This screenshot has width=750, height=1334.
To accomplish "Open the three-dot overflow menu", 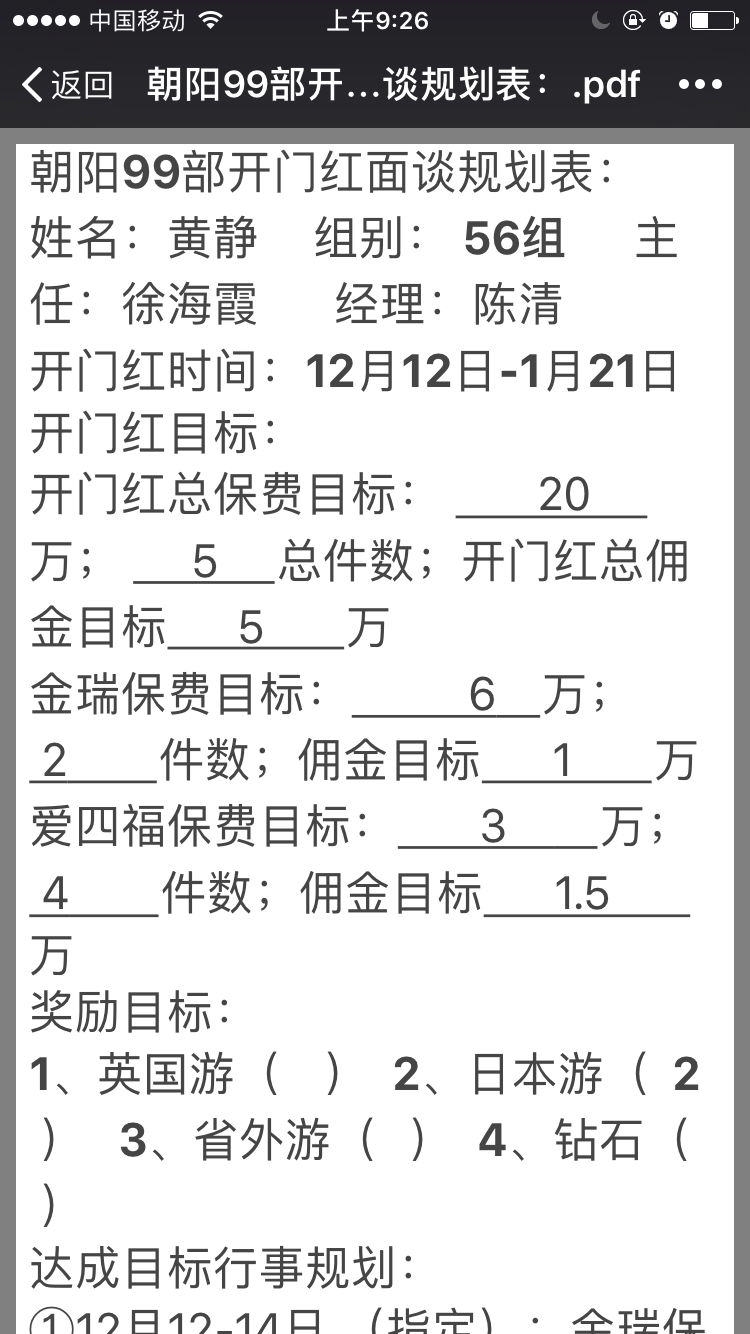I will (x=700, y=84).
